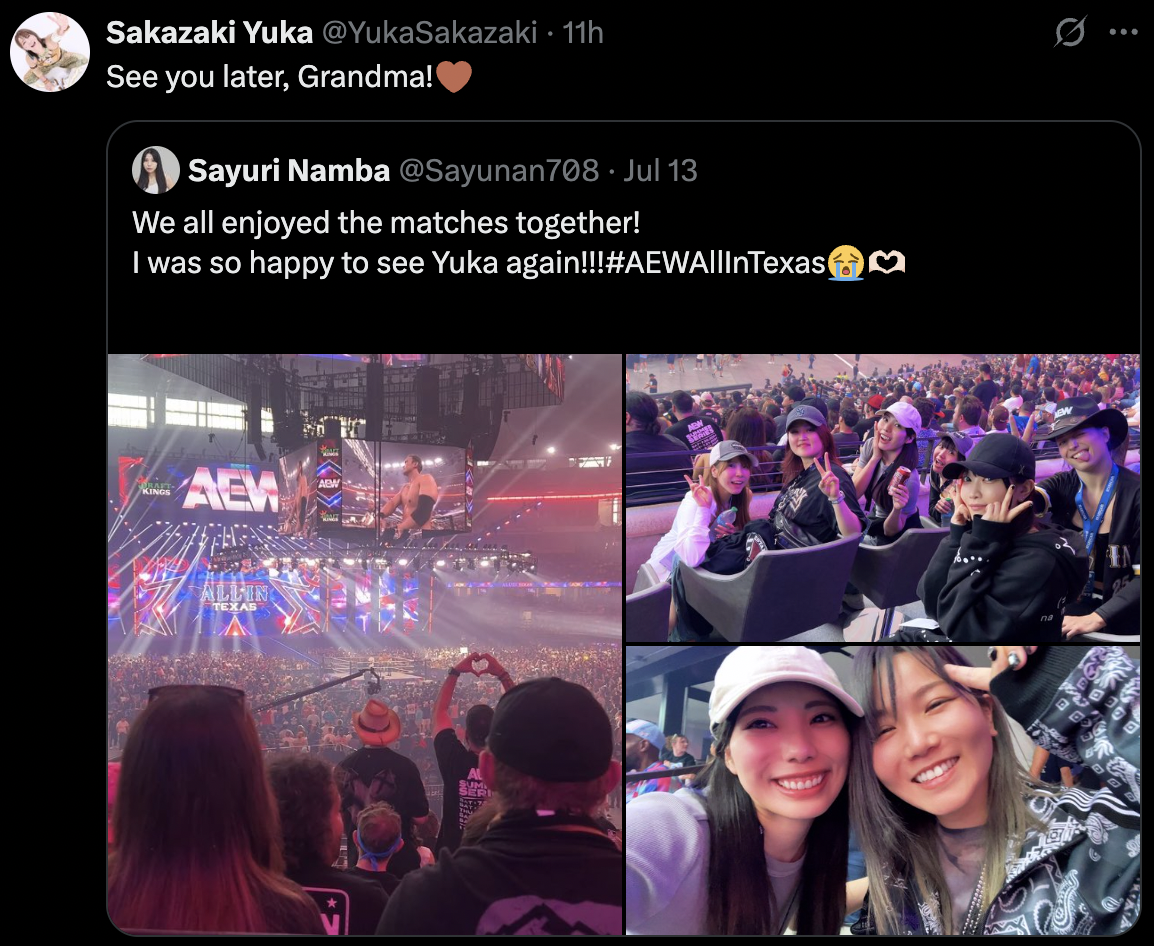Open Sakazaki Yuka's profile avatar
The height and width of the screenshot is (946, 1154).
50,52
